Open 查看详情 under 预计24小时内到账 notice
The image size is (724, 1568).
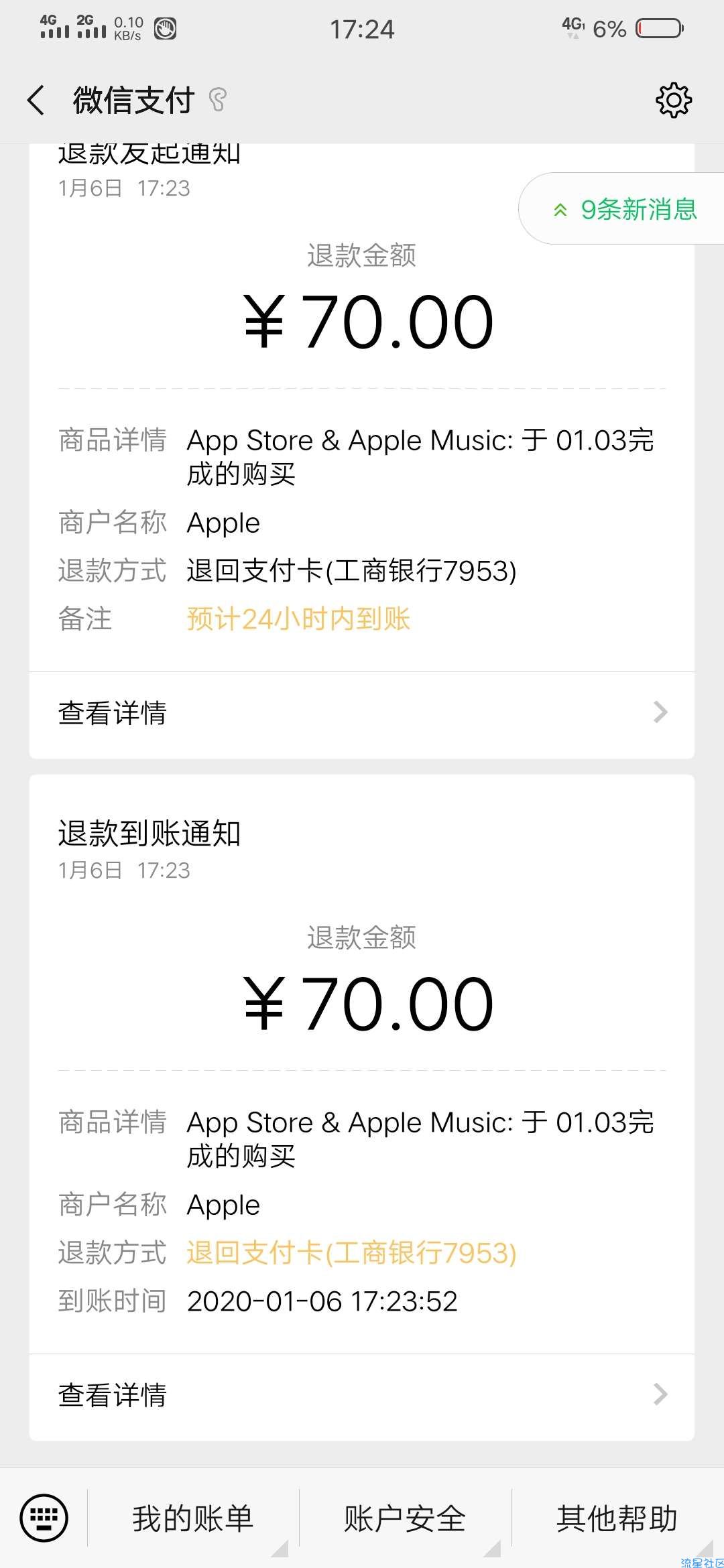point(362,714)
